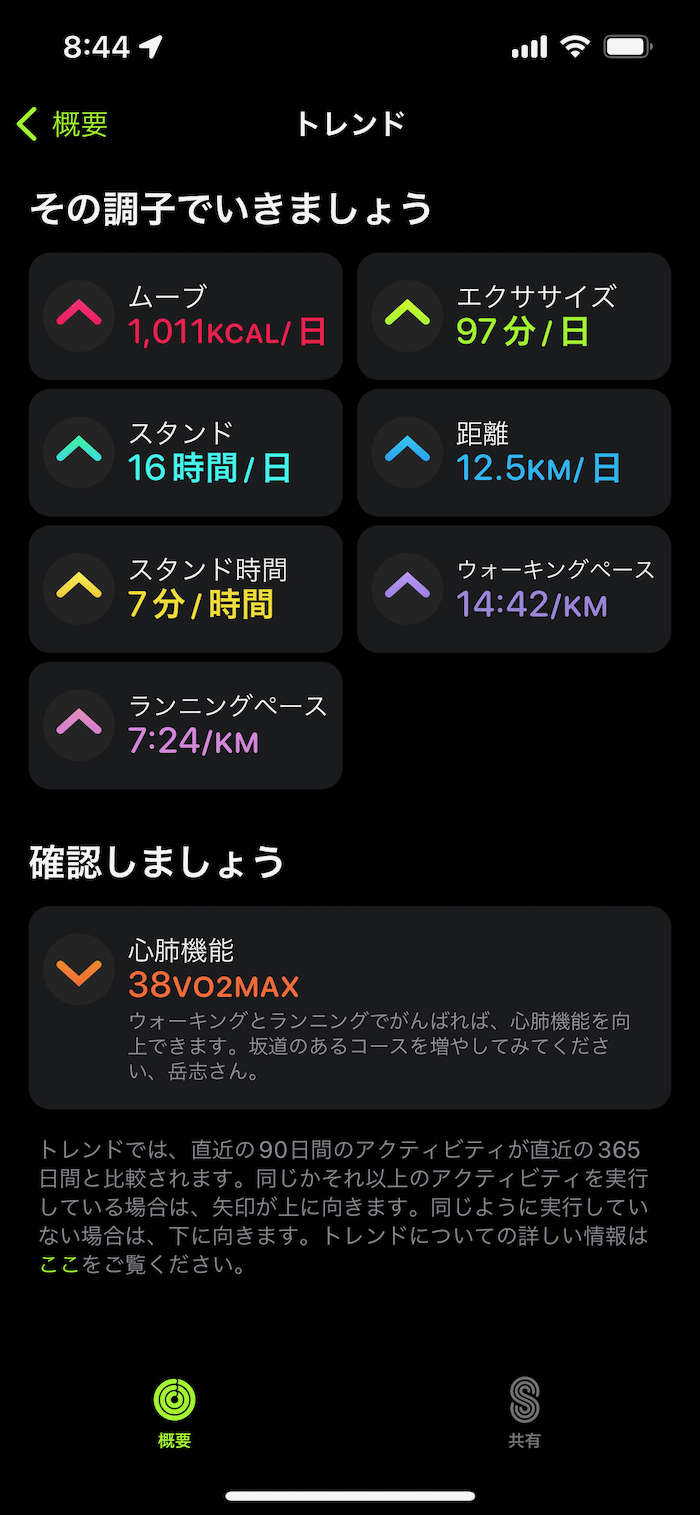Image resolution: width=700 pixels, height=1515 pixels.
Task: Open the ムーブ trend card
Action: [x=186, y=316]
